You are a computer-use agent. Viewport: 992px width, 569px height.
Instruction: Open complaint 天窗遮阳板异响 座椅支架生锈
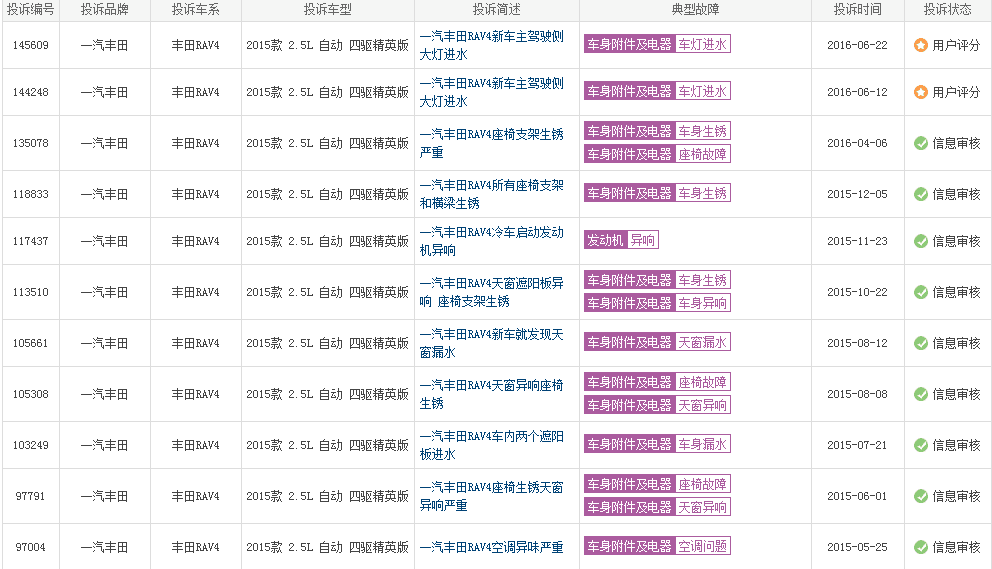491,283
